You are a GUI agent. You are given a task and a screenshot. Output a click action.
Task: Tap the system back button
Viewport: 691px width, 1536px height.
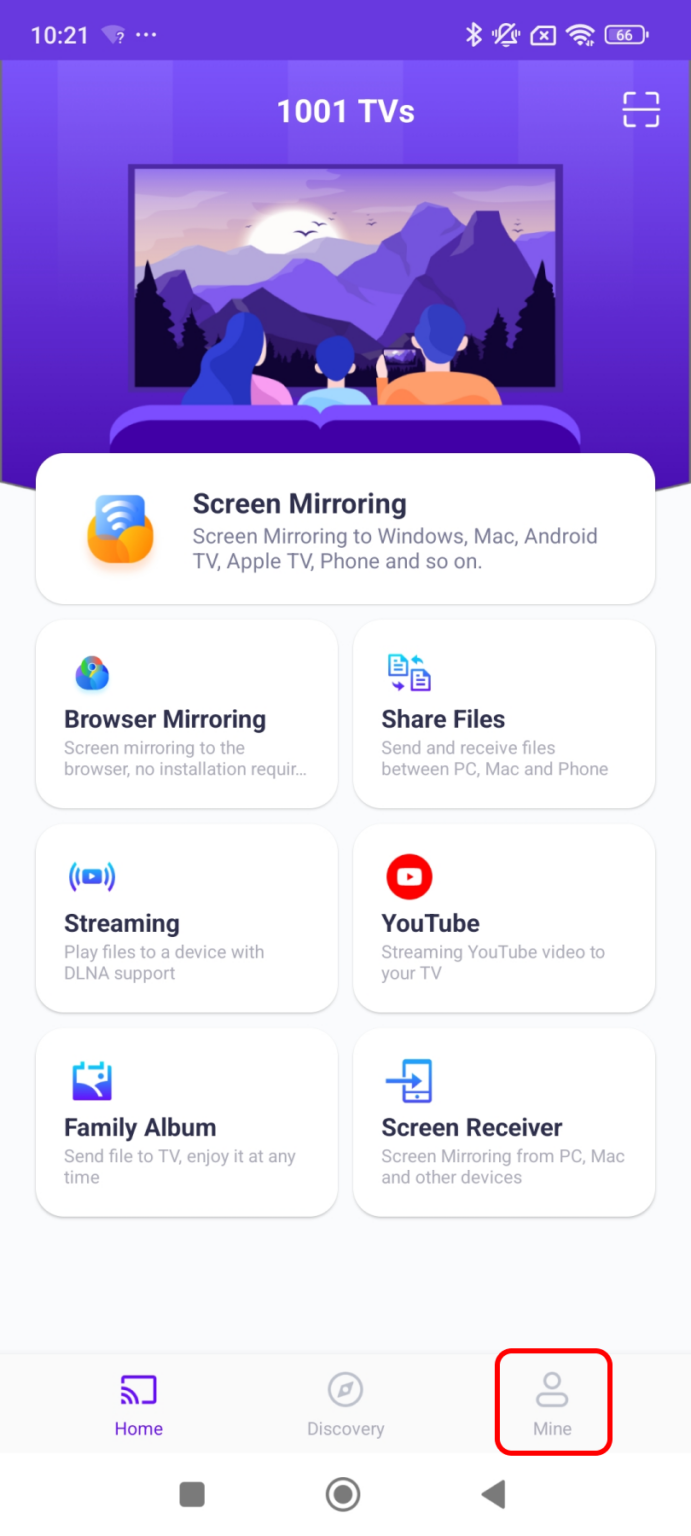pyautogui.click(x=493, y=1494)
